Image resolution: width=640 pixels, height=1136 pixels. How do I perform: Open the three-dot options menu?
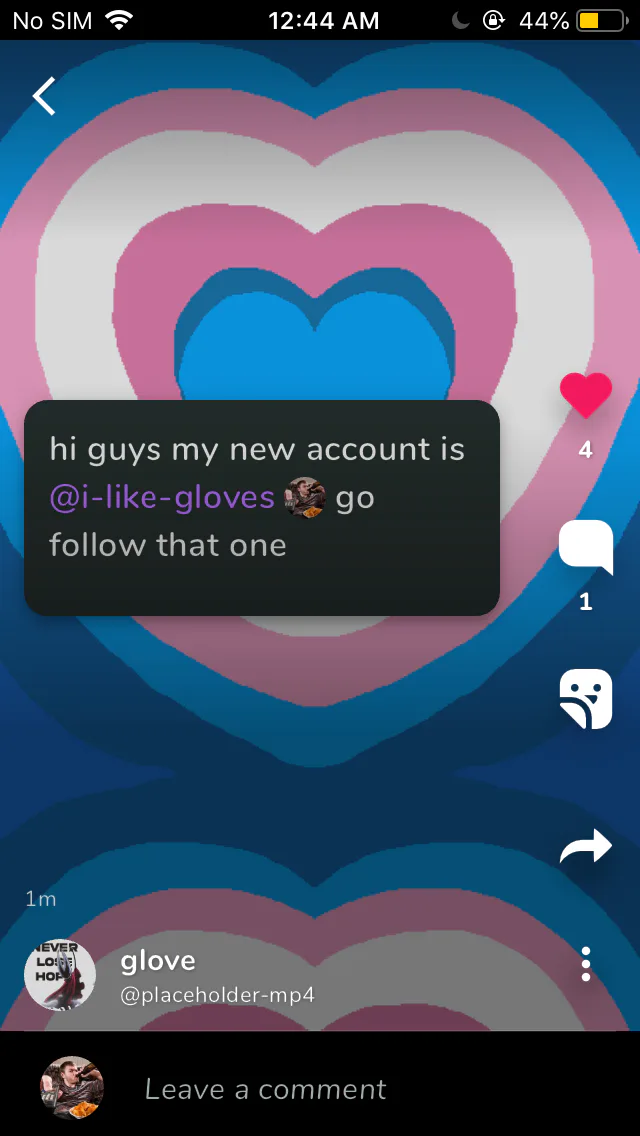coord(586,964)
